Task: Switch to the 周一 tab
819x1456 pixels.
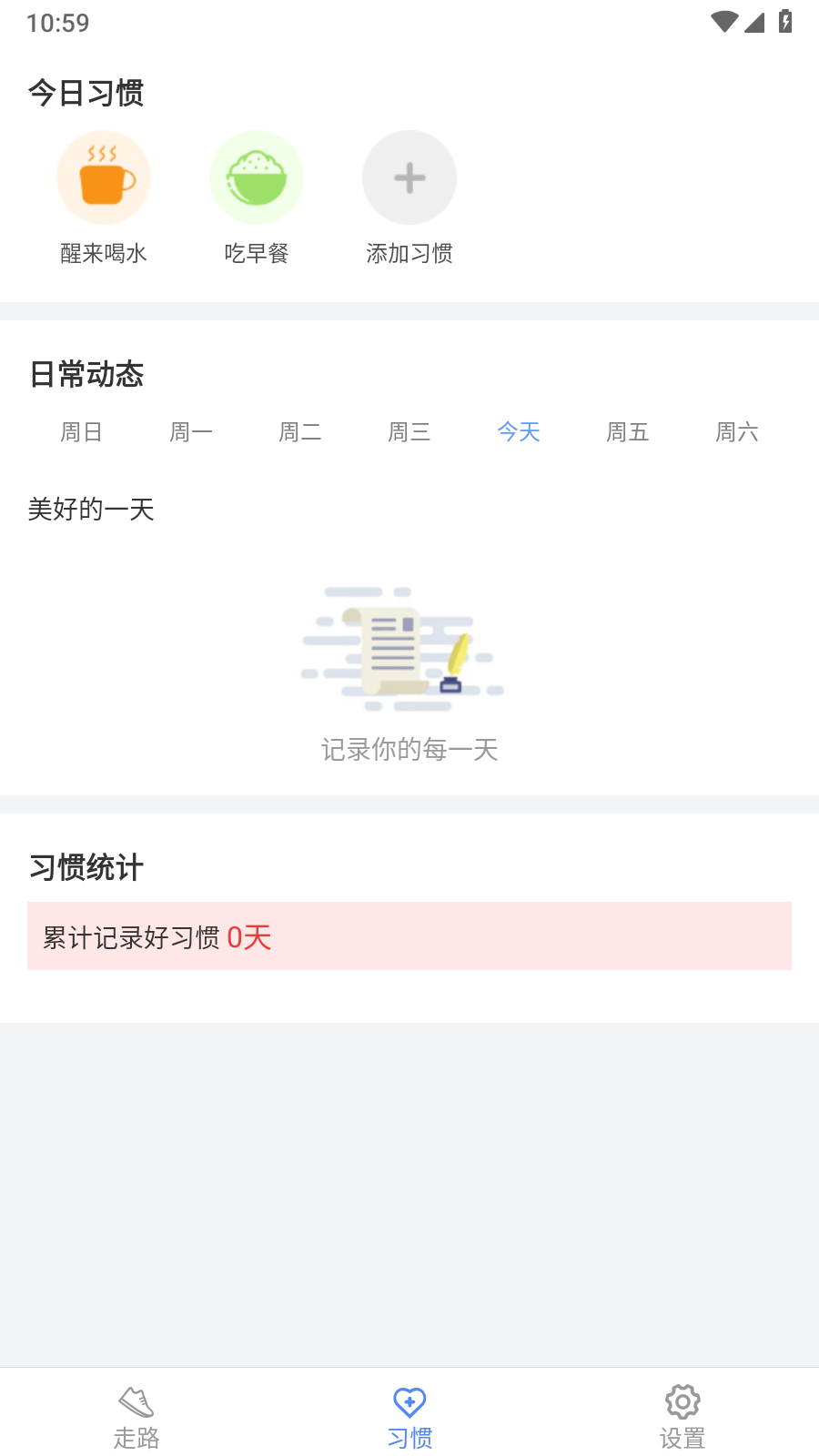Action: pyautogui.click(x=191, y=432)
